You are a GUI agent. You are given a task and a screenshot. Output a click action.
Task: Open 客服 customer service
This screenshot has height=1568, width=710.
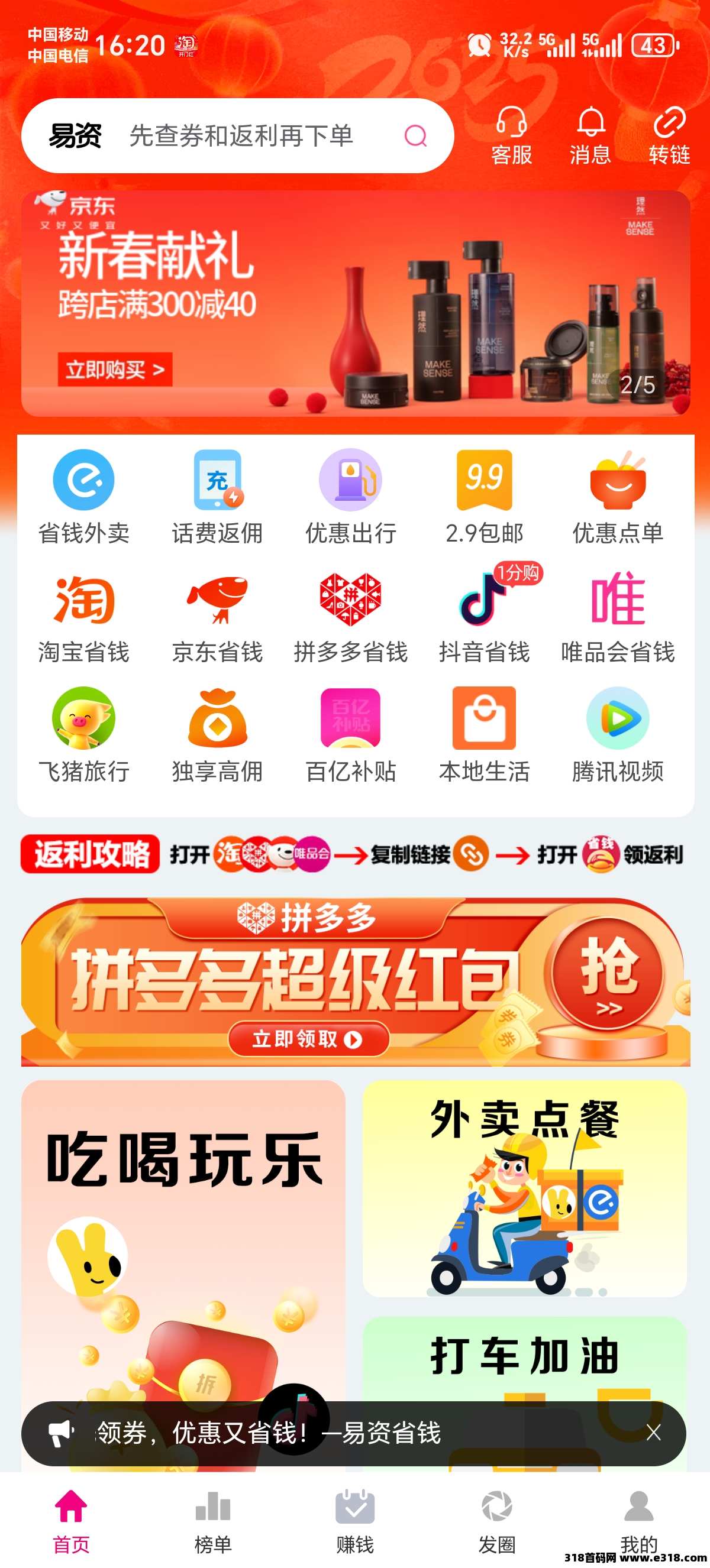click(x=511, y=136)
